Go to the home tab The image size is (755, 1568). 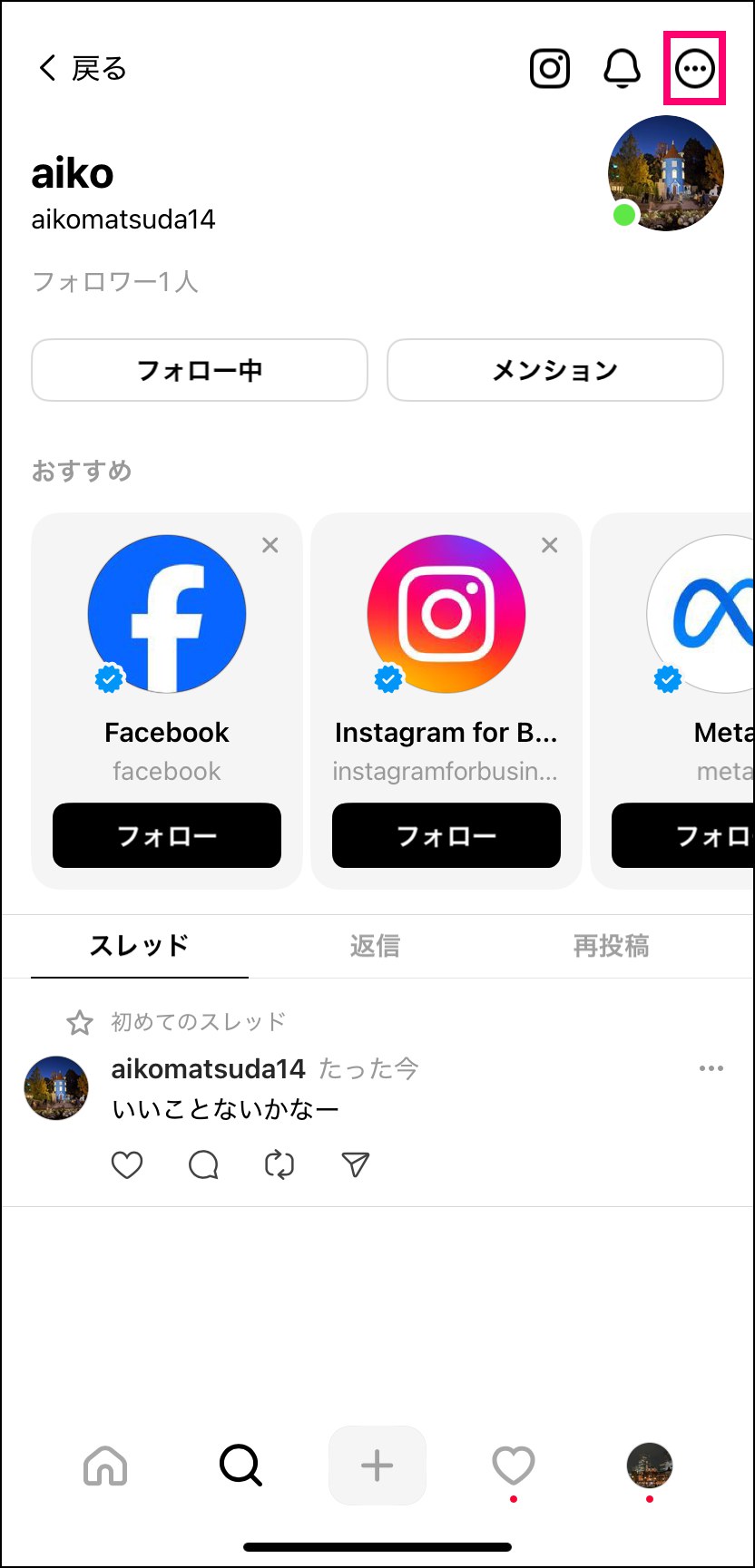click(105, 1465)
